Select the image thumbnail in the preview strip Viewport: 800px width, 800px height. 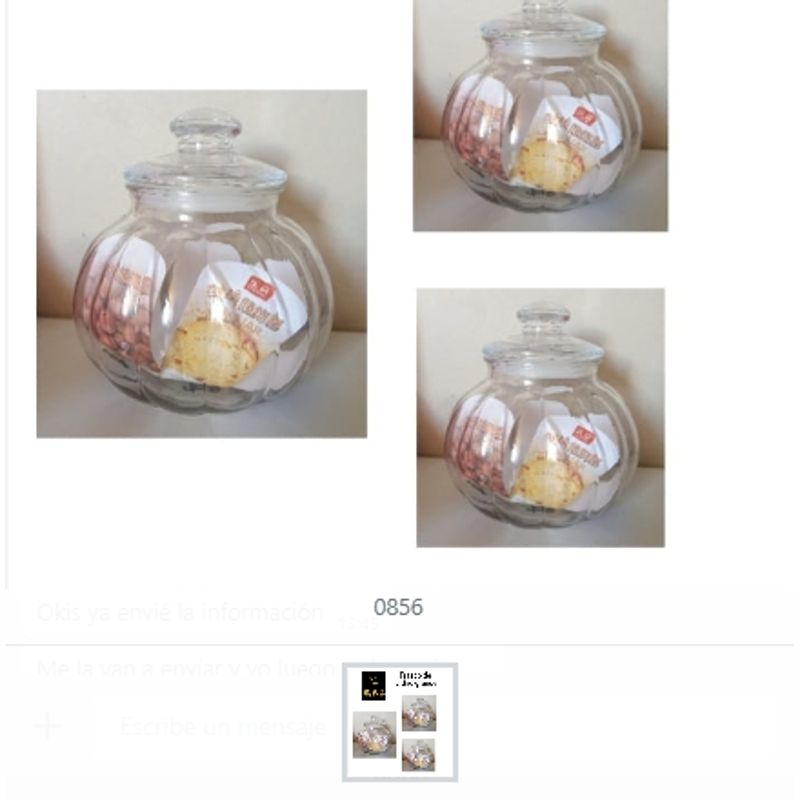tap(399, 721)
